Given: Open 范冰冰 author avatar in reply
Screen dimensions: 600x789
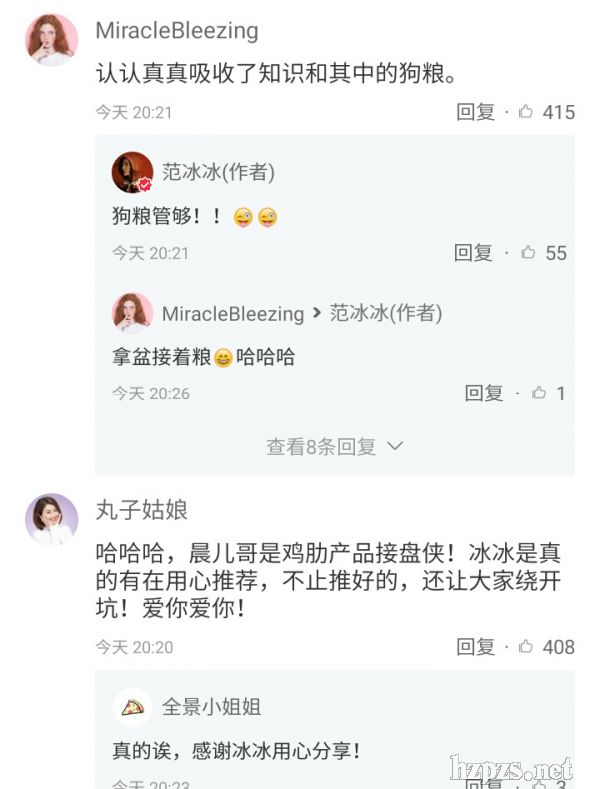Looking at the screenshot, I should click(132, 172).
